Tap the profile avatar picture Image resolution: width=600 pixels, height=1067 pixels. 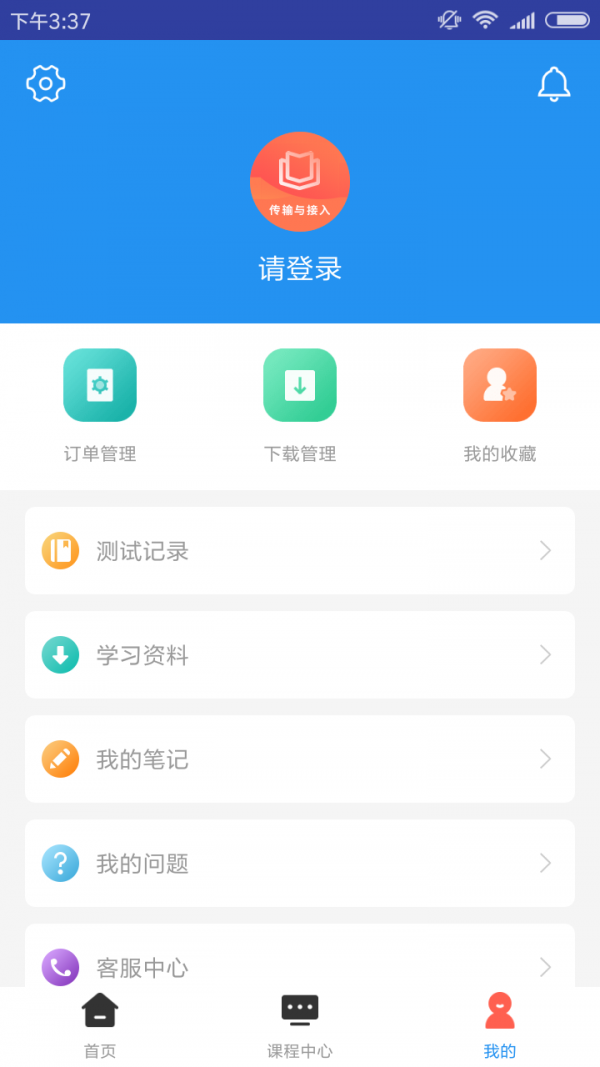coord(300,182)
